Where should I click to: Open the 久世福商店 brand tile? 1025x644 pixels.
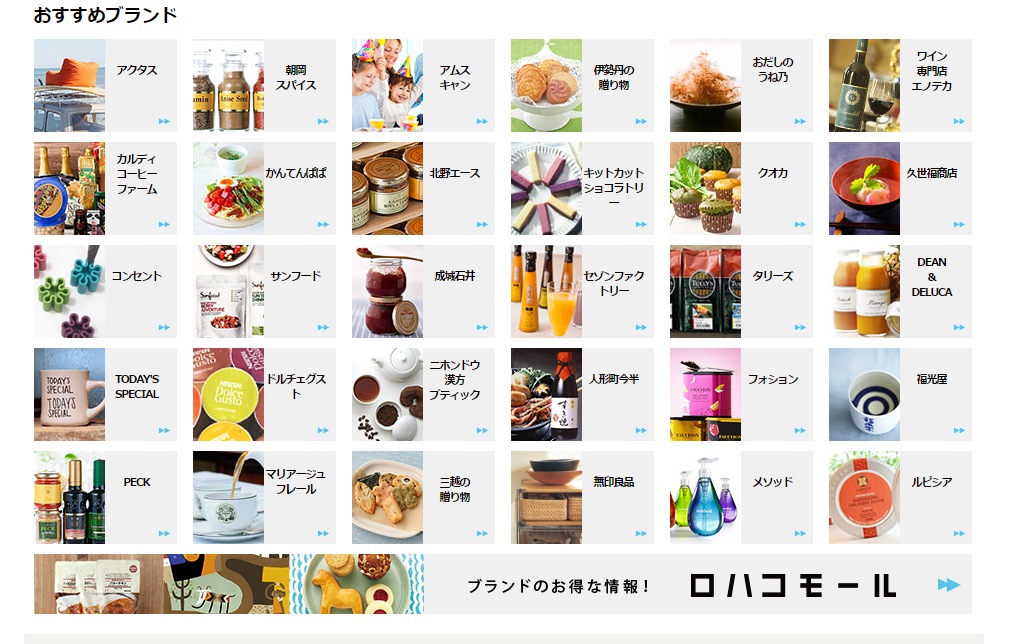click(900, 188)
